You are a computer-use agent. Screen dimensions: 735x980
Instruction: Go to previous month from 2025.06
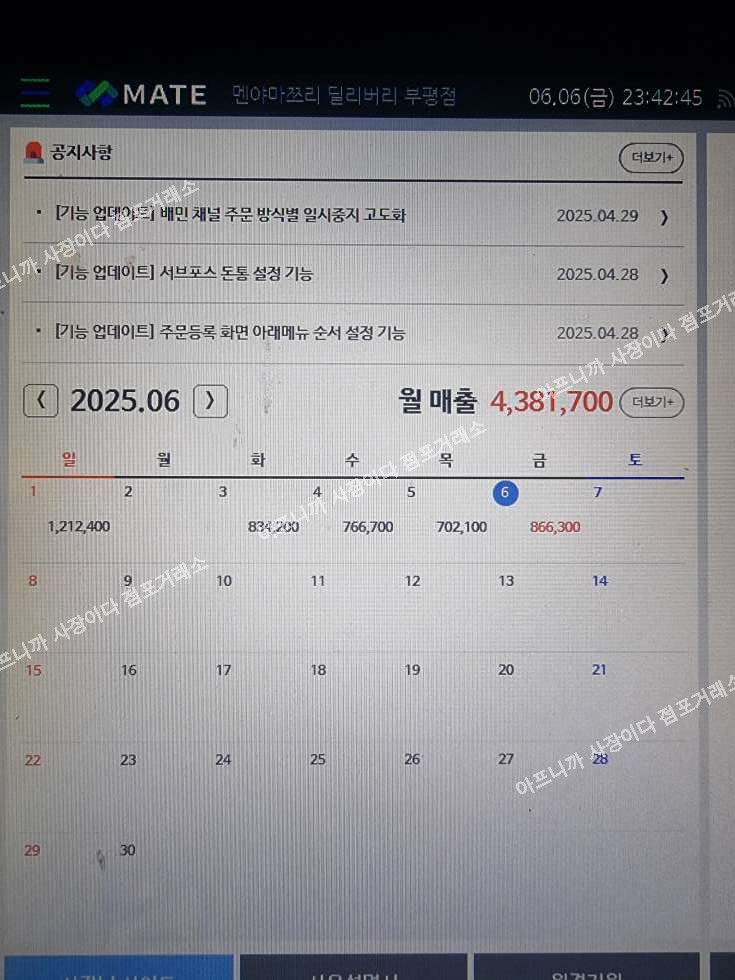coord(41,401)
